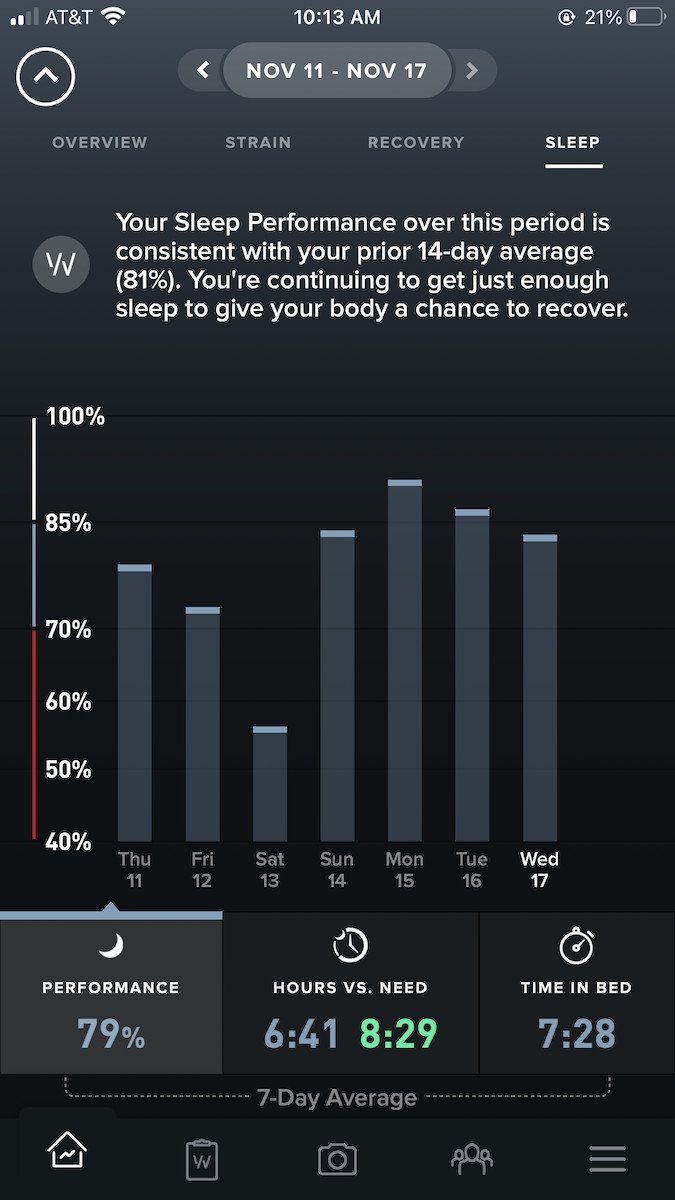Switch to the Recovery tab
The image size is (675, 1200).
tap(416, 142)
